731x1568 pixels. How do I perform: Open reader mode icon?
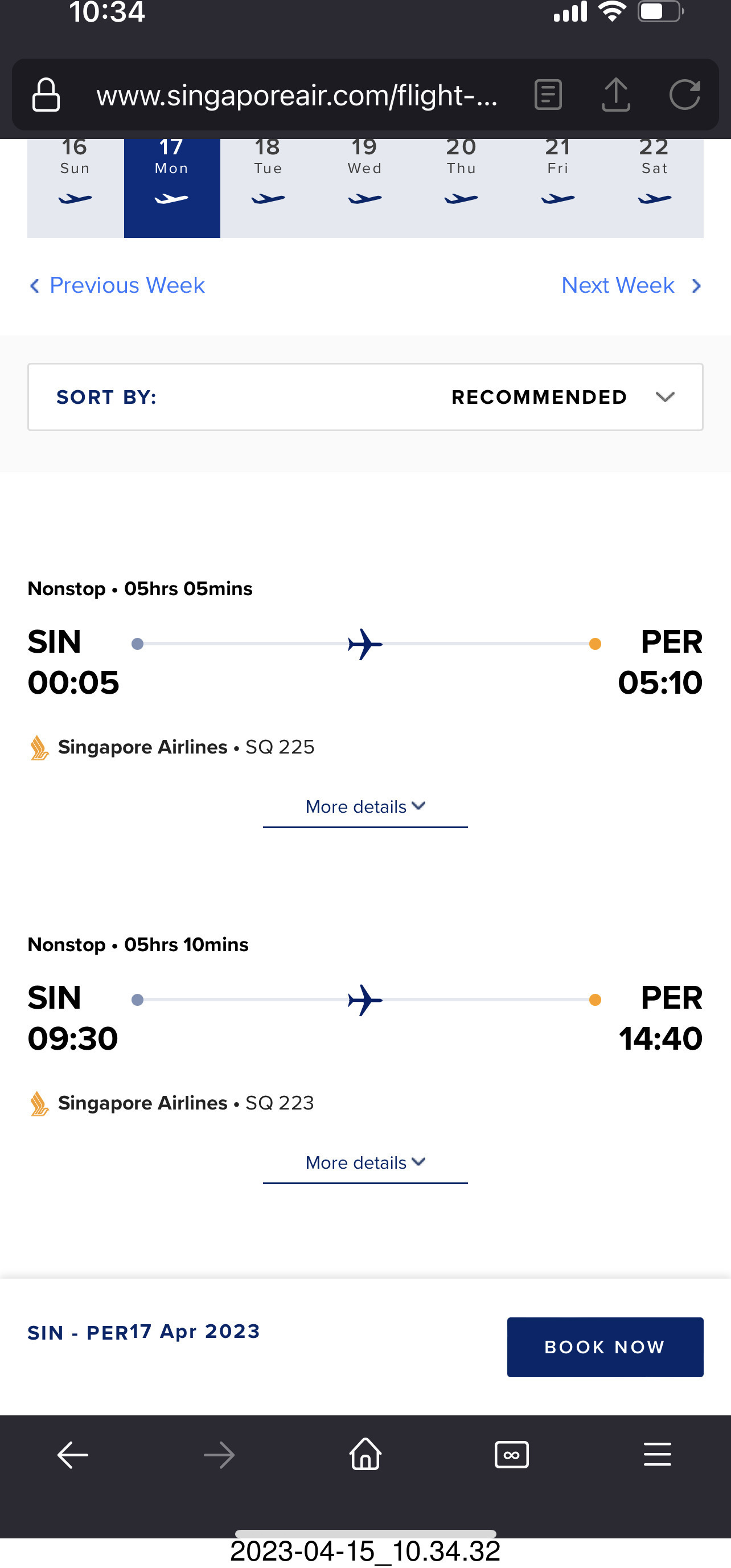(548, 95)
